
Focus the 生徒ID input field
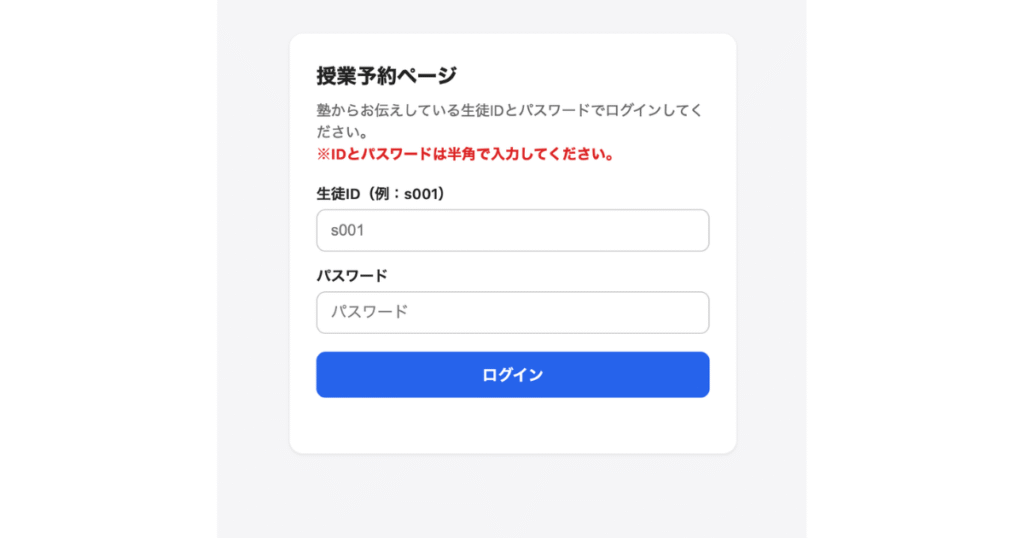click(512, 230)
